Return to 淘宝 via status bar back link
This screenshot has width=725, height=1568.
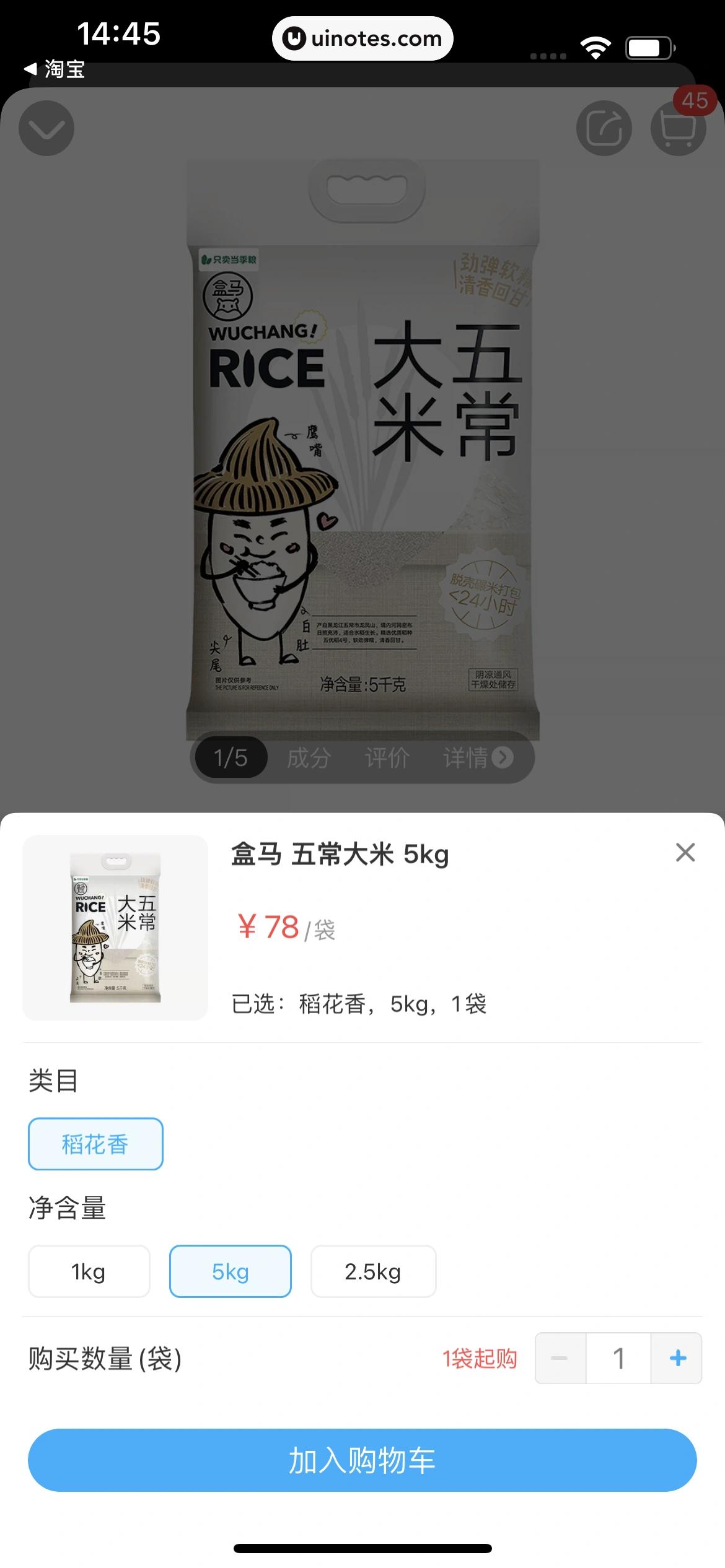(x=56, y=70)
